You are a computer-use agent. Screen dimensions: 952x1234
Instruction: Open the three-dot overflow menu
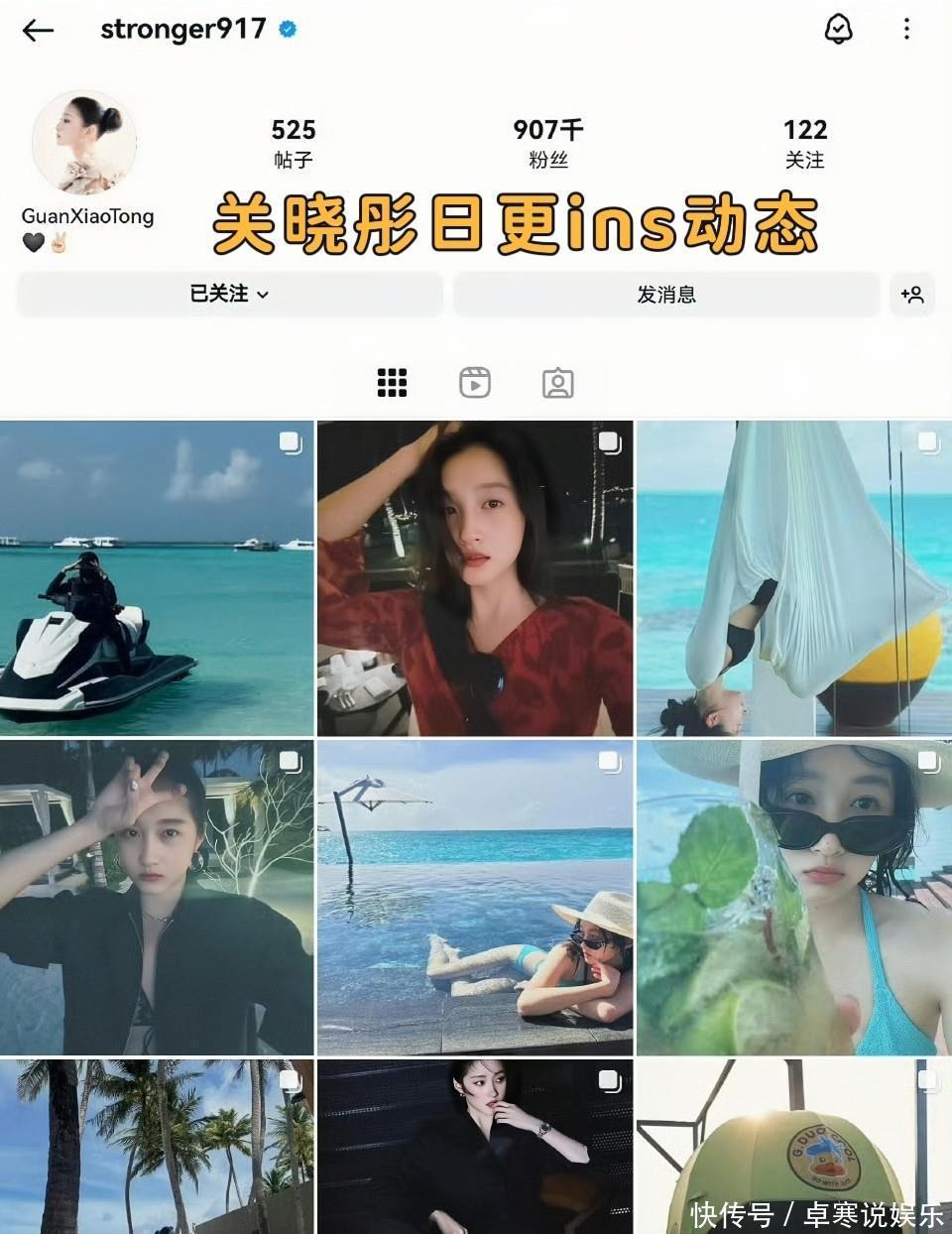click(x=906, y=30)
